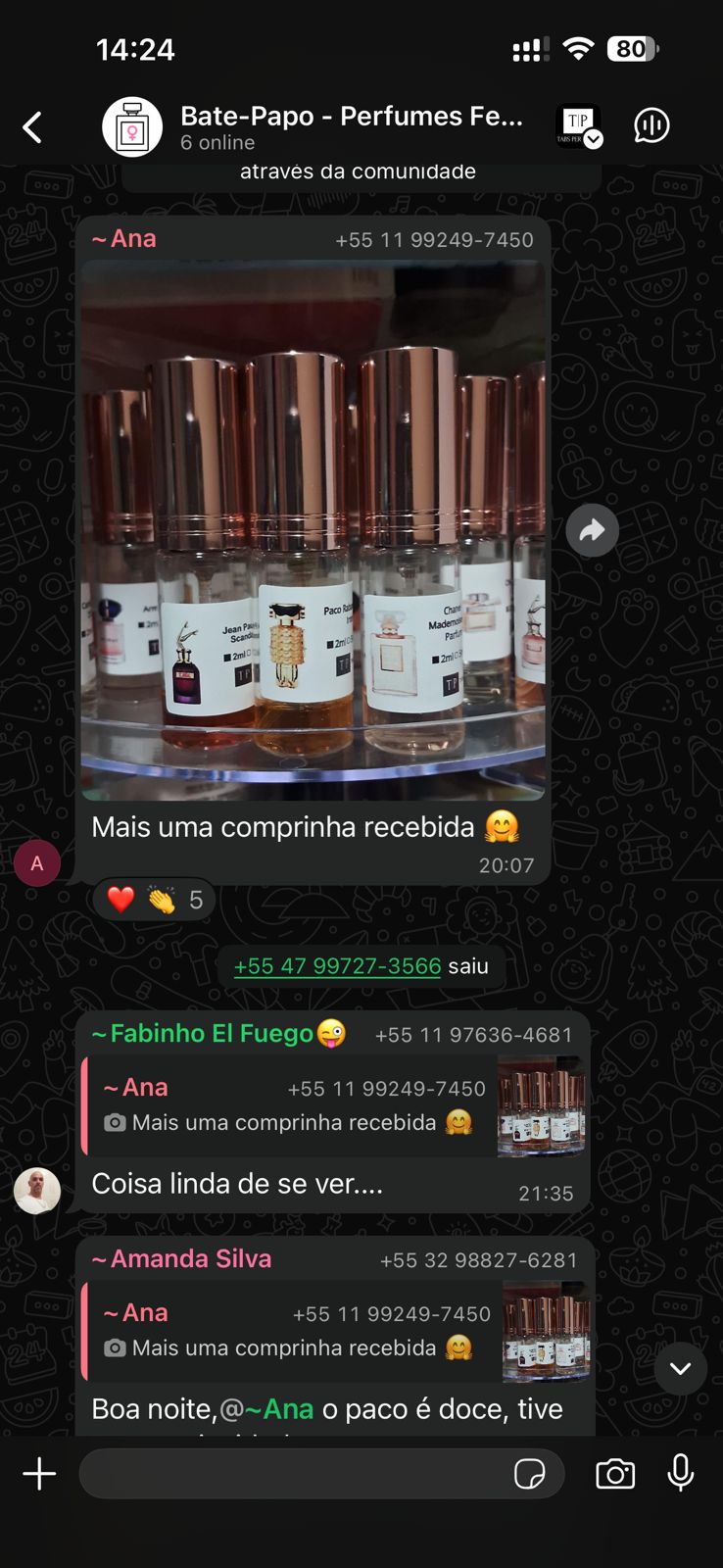Open the camera to send a photo
Viewport: 723px width, 1568px height.
tap(615, 1474)
